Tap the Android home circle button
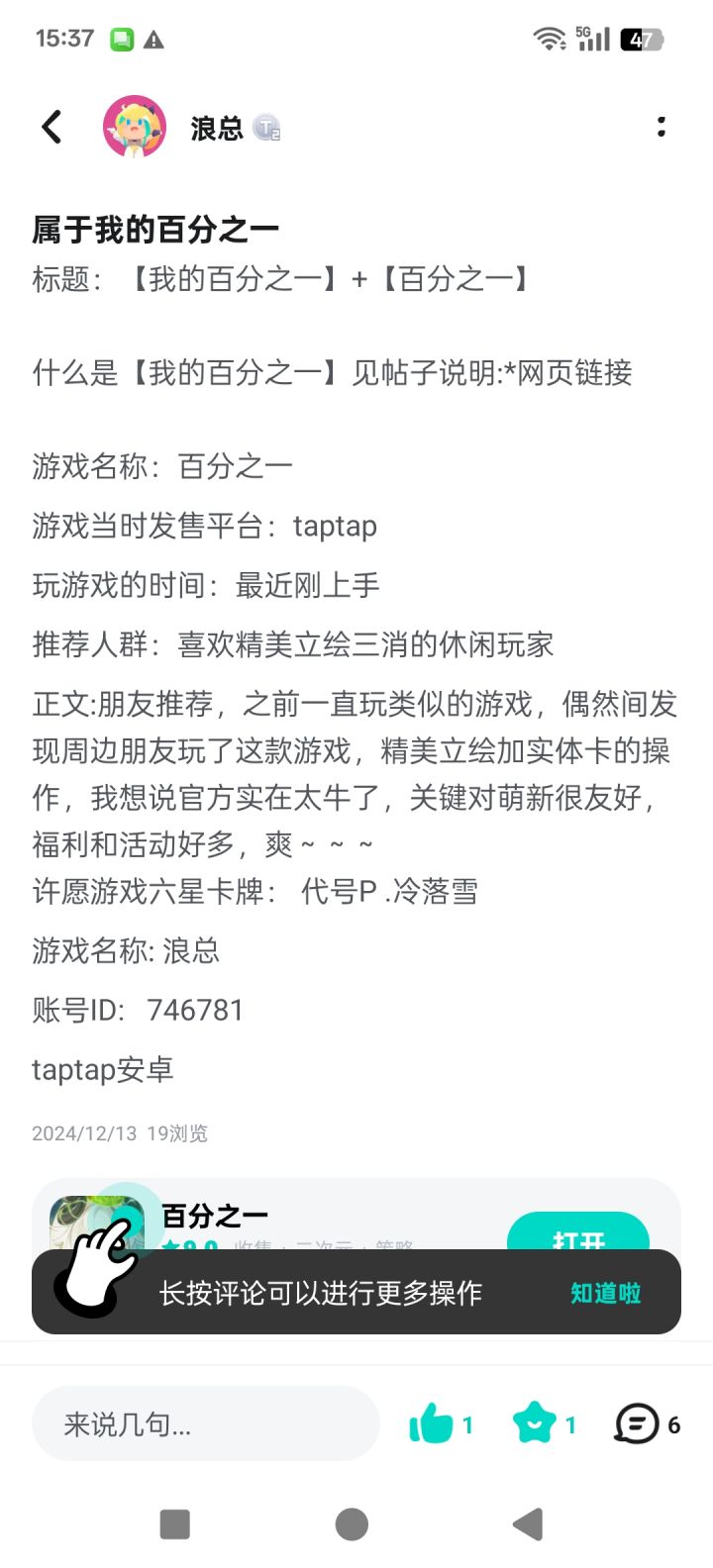713x1568 pixels. [x=352, y=1522]
